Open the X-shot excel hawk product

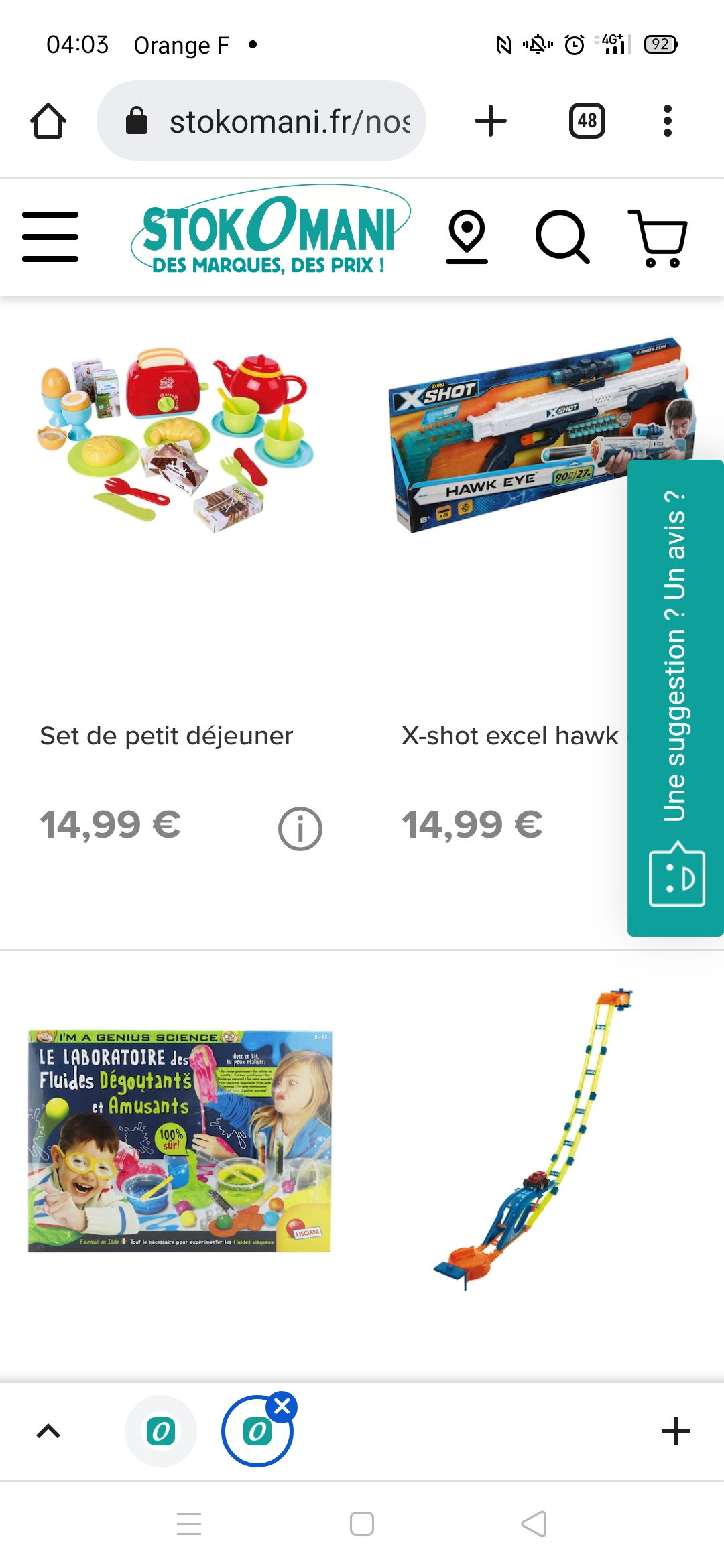[x=509, y=735]
